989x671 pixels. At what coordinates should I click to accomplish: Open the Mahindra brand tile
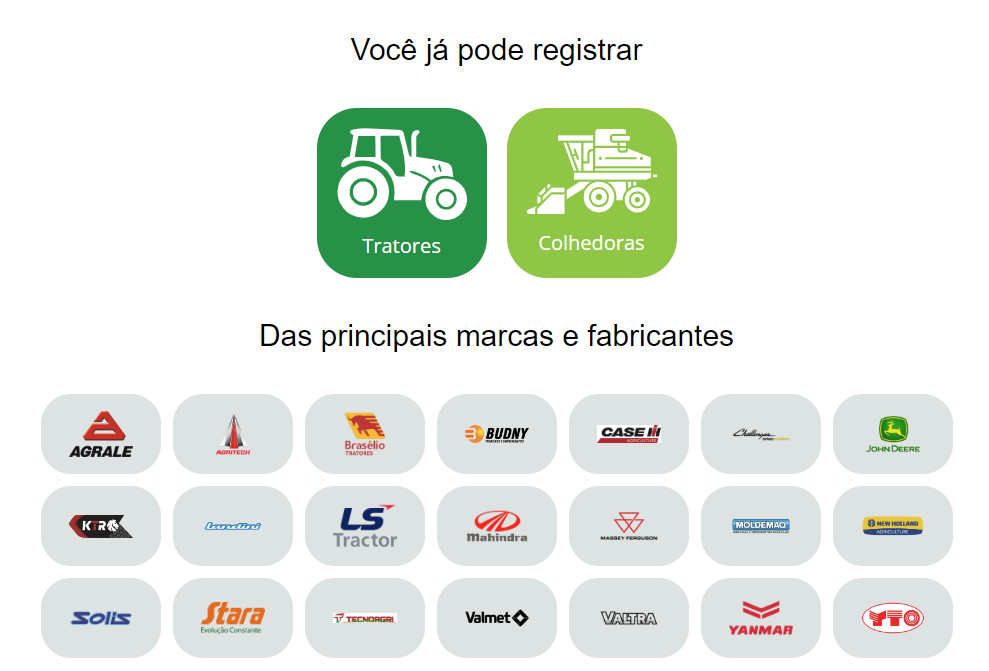click(497, 526)
